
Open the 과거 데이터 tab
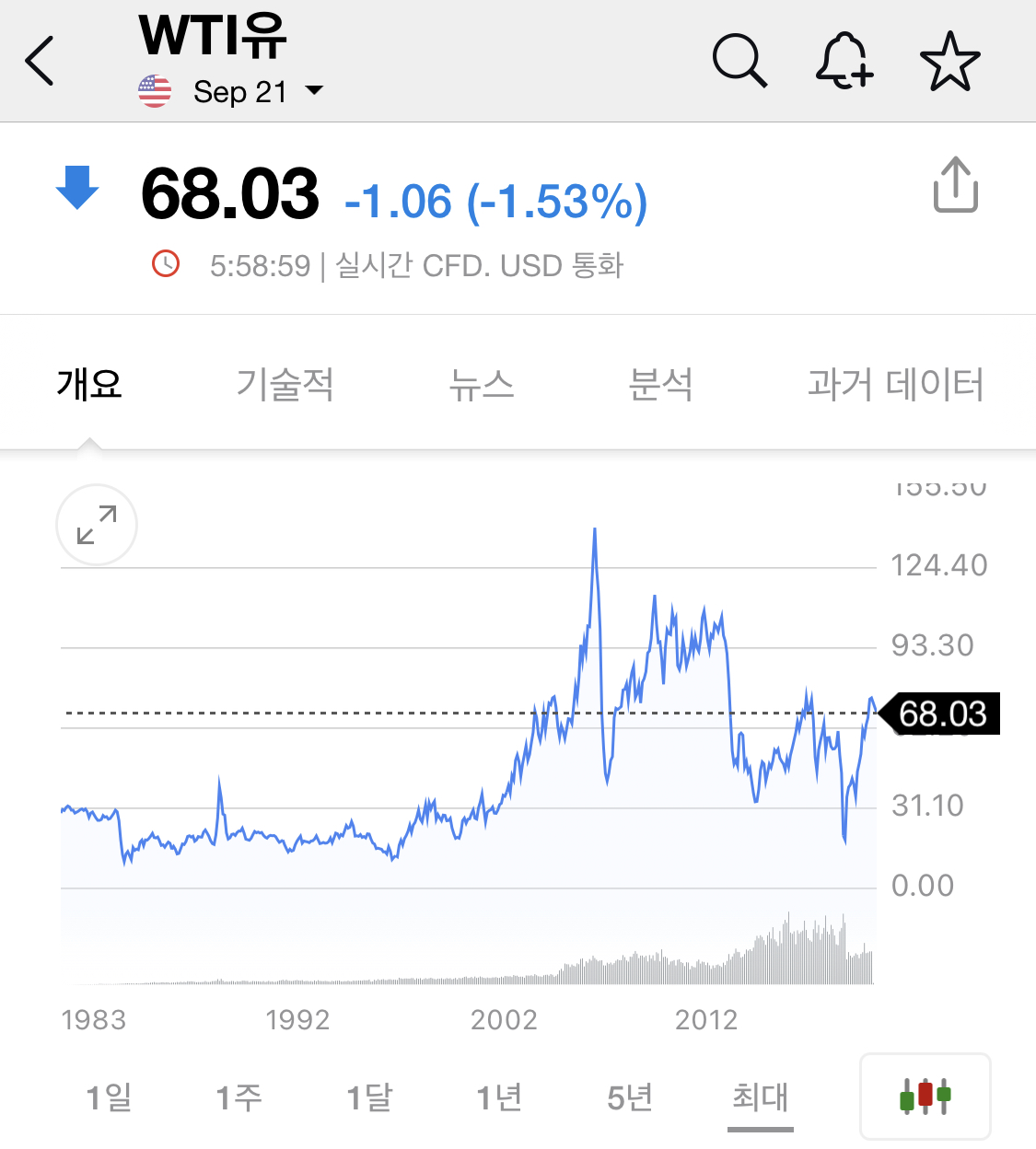tap(895, 384)
